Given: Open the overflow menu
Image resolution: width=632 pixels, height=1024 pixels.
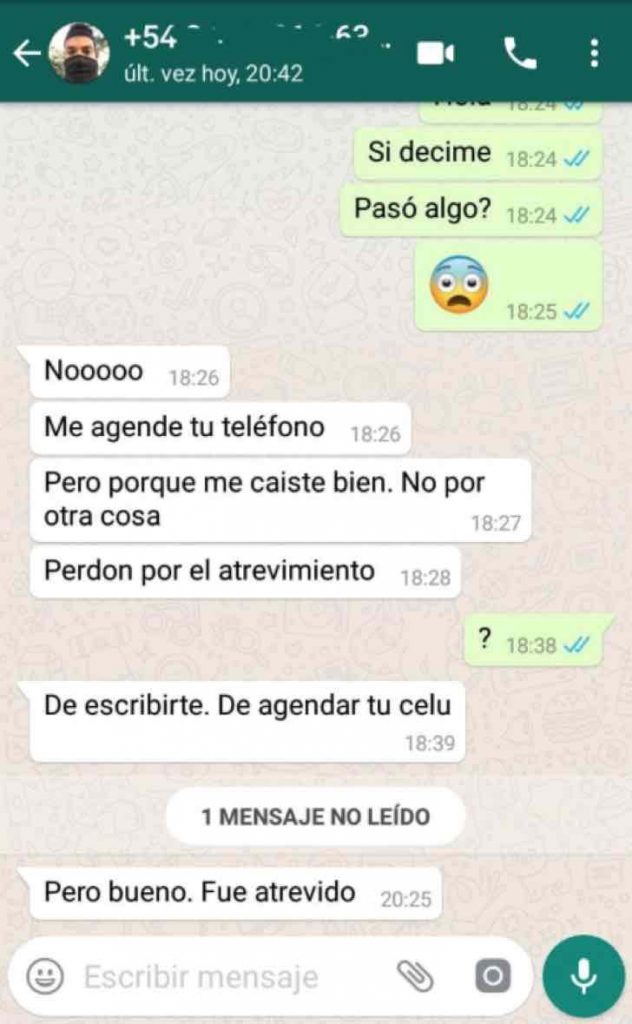Looking at the screenshot, I should pyautogui.click(x=595, y=53).
